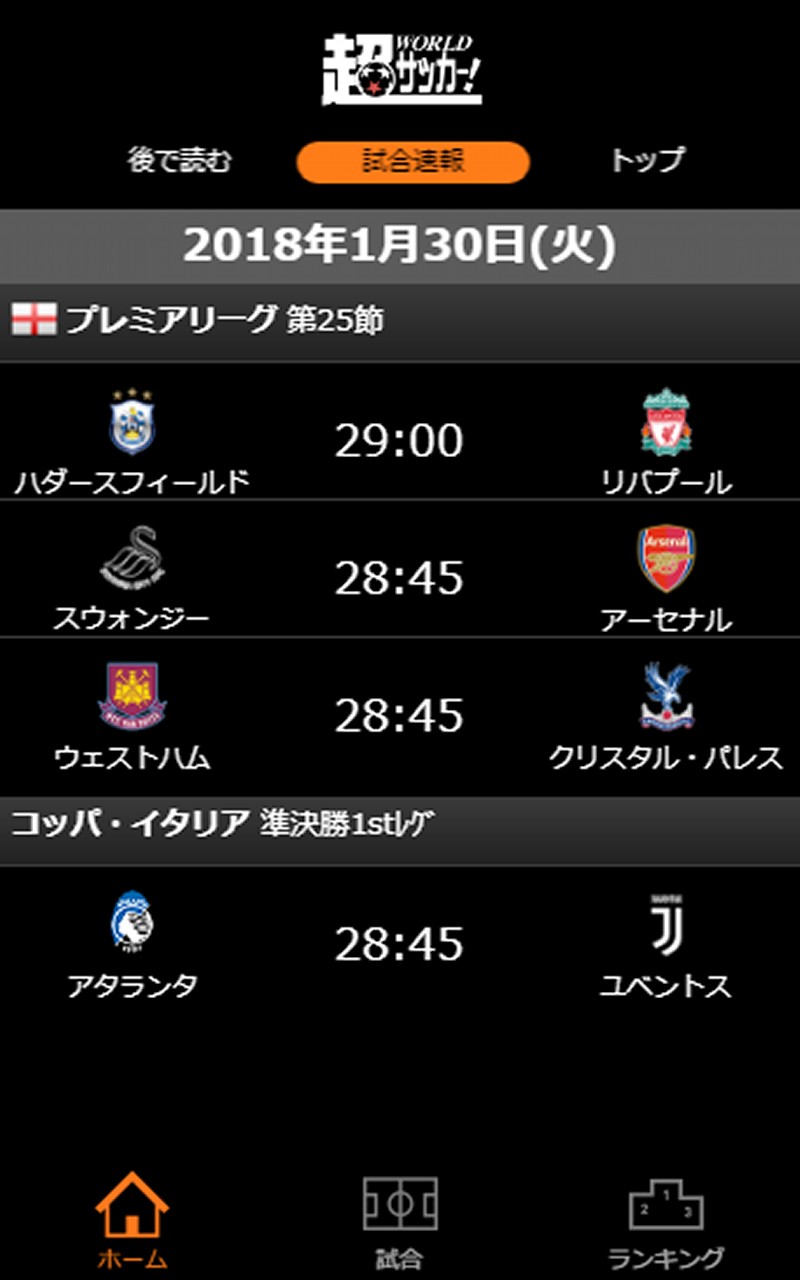Open the 試合 bottom tab
800x1280 pixels.
coord(399,1220)
